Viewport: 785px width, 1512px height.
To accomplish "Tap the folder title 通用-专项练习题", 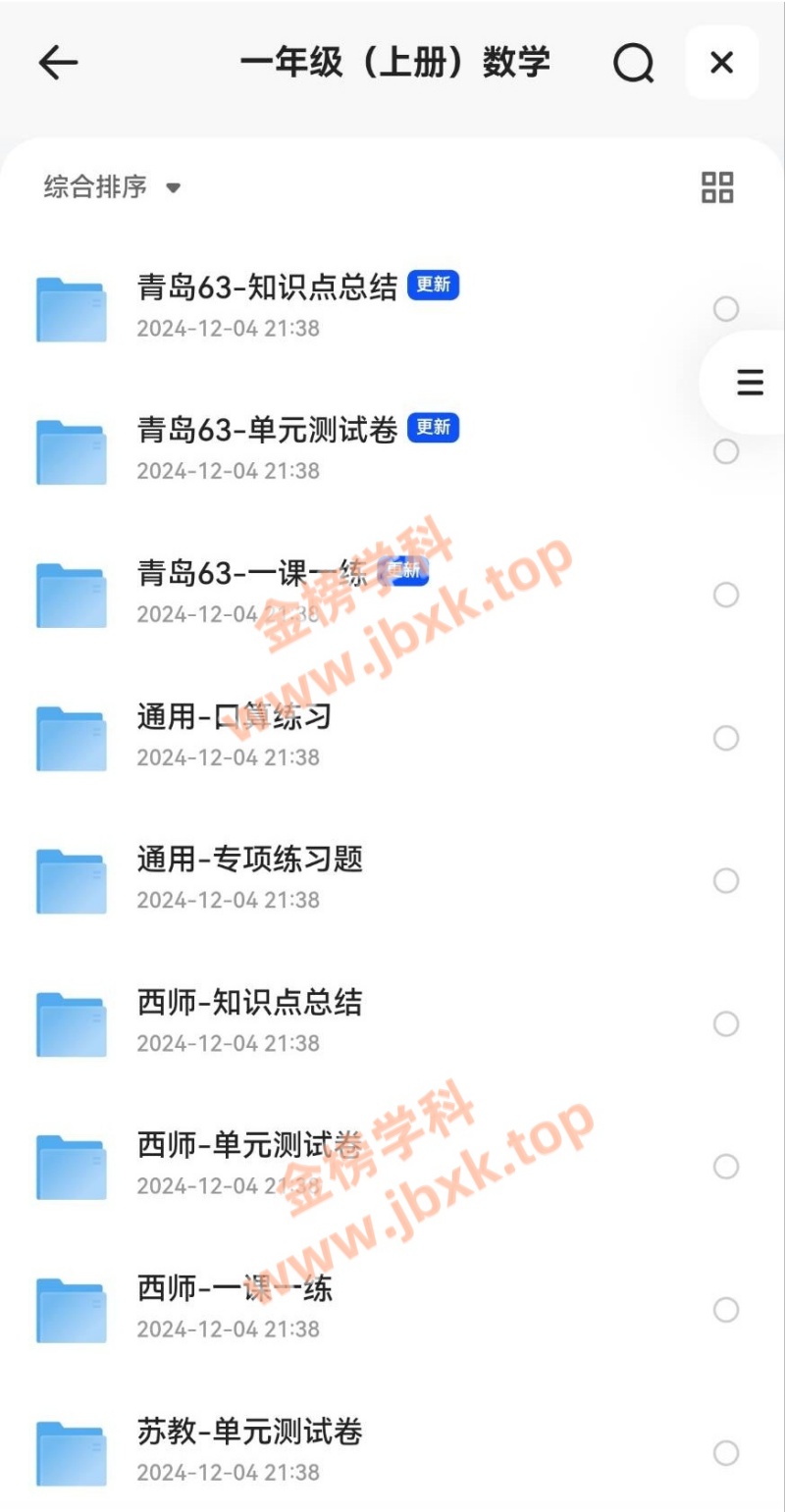I will click(x=250, y=860).
